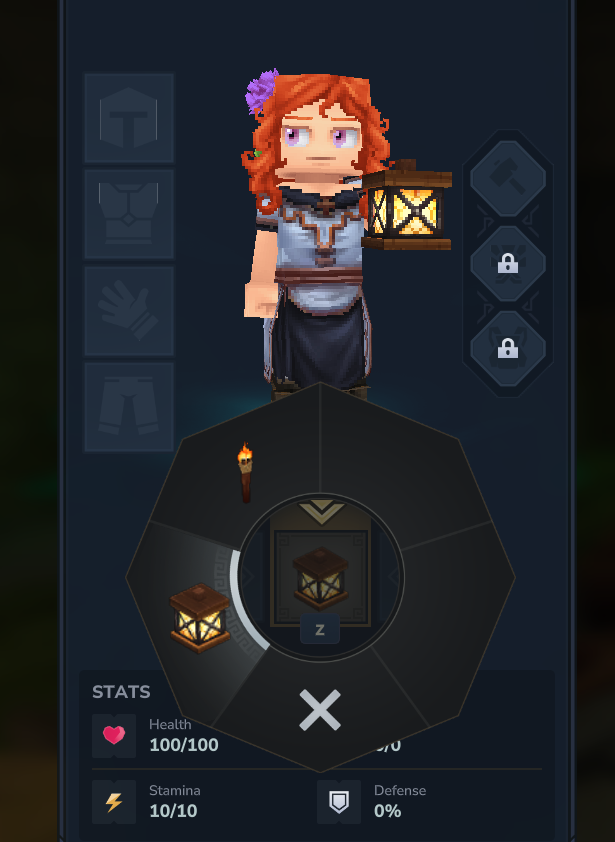Open the gloves equipment slot
This screenshot has height=842, width=615.
coord(129,311)
